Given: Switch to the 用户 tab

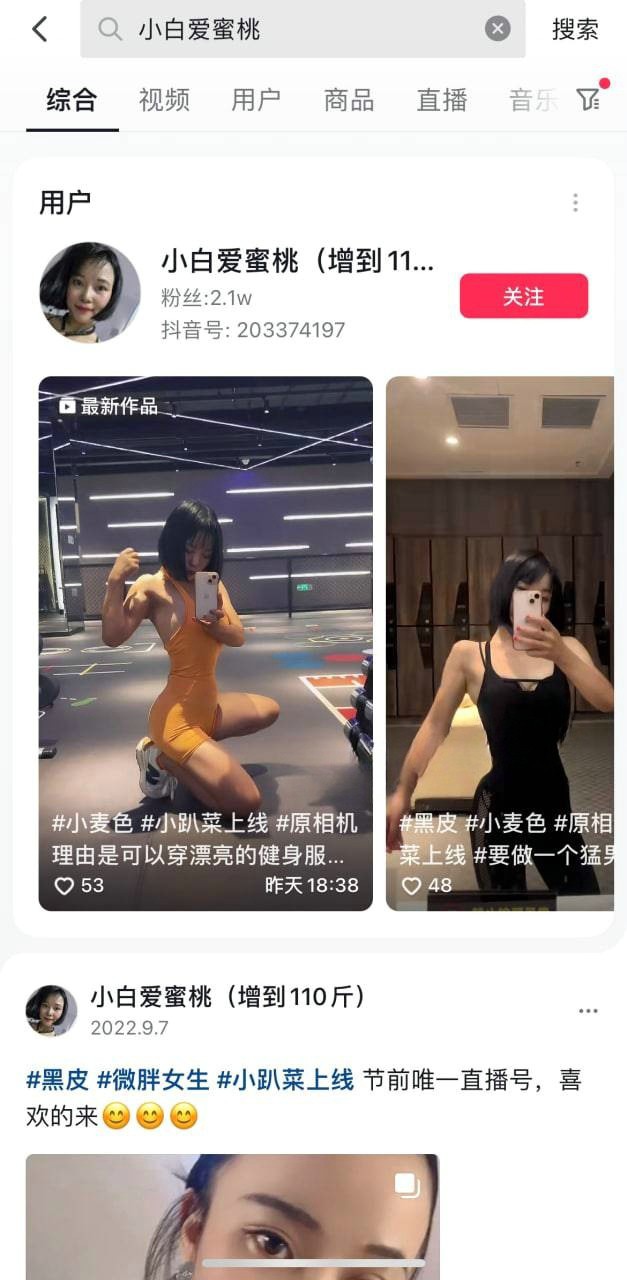Looking at the screenshot, I should click(x=256, y=100).
